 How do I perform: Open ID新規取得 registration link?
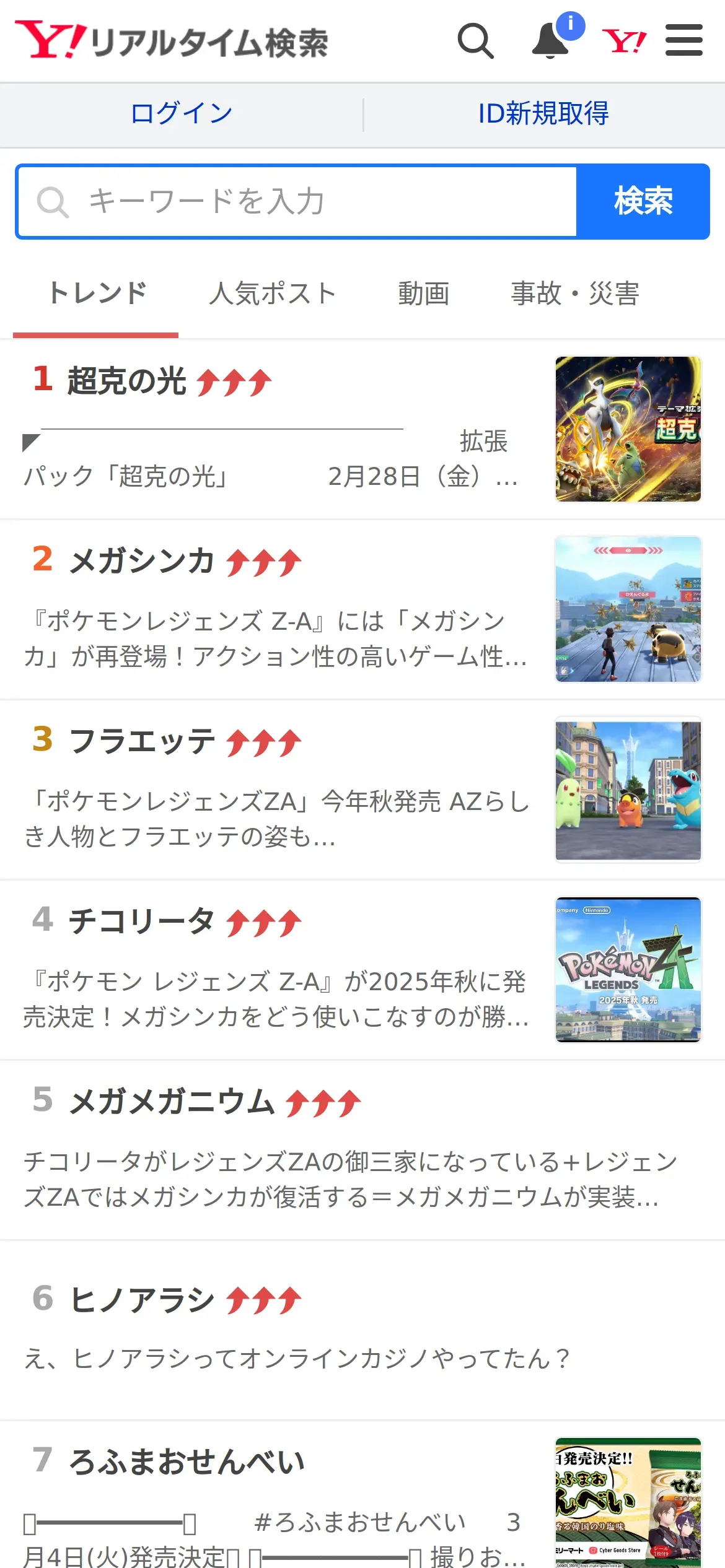(543, 114)
